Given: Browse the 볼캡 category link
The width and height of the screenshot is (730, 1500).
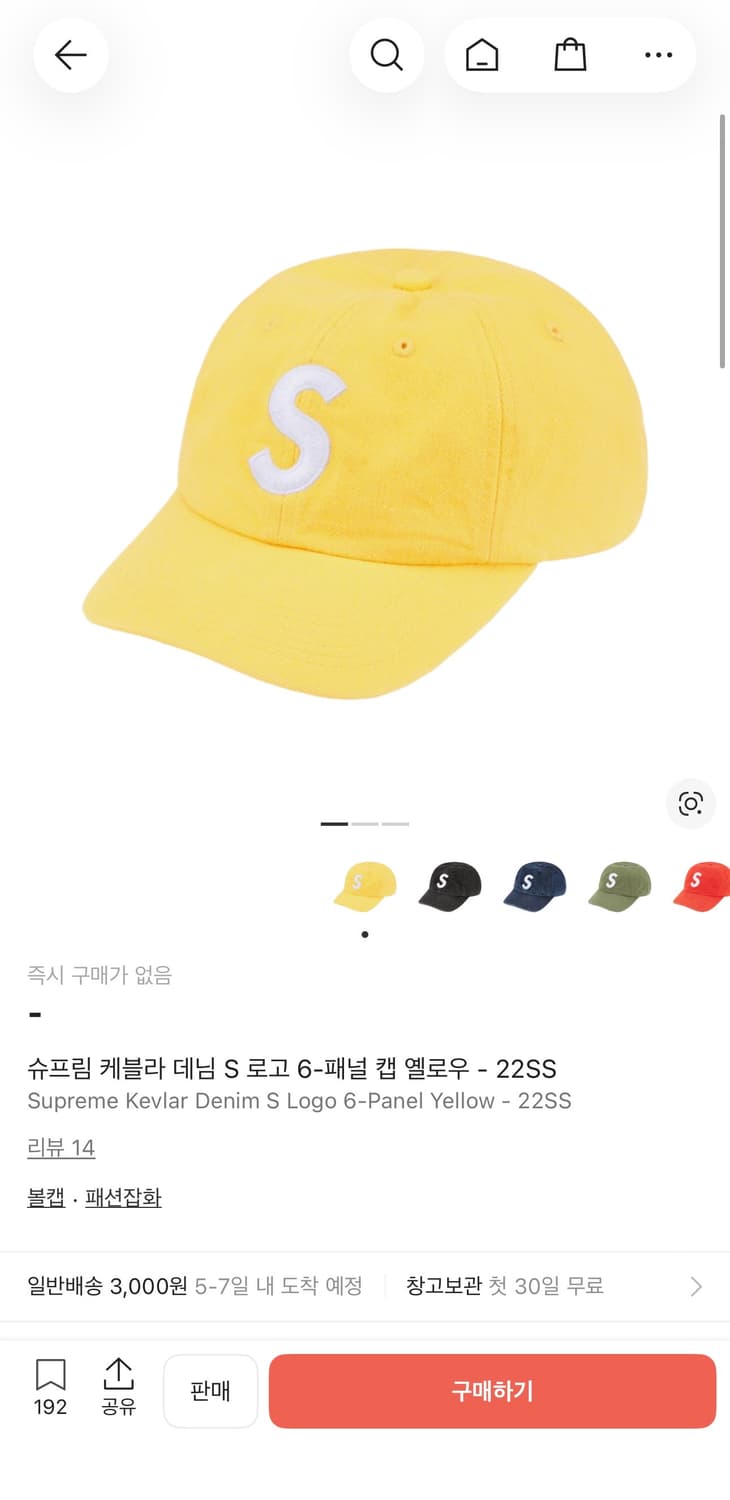Looking at the screenshot, I should point(44,1197).
